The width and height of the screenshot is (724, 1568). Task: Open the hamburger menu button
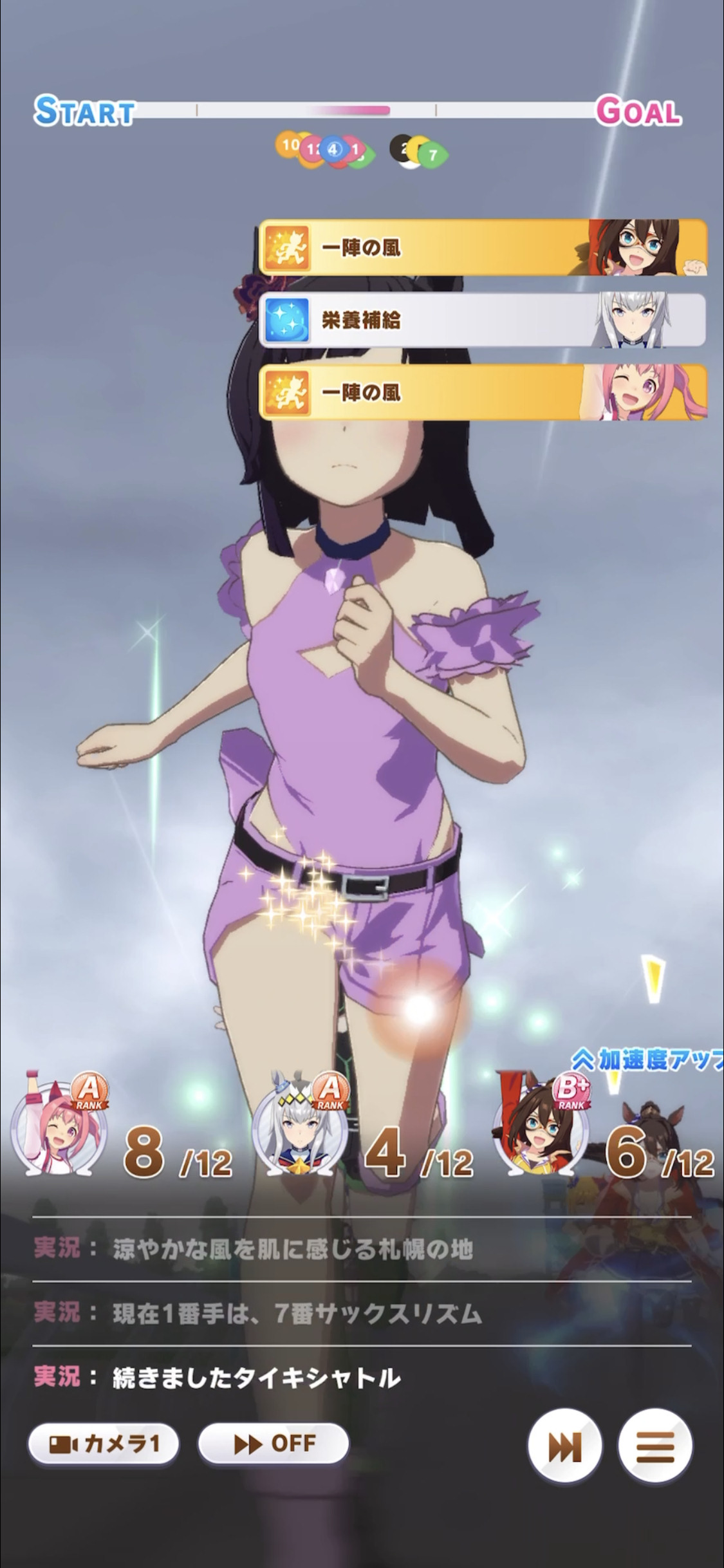[x=655, y=1446]
